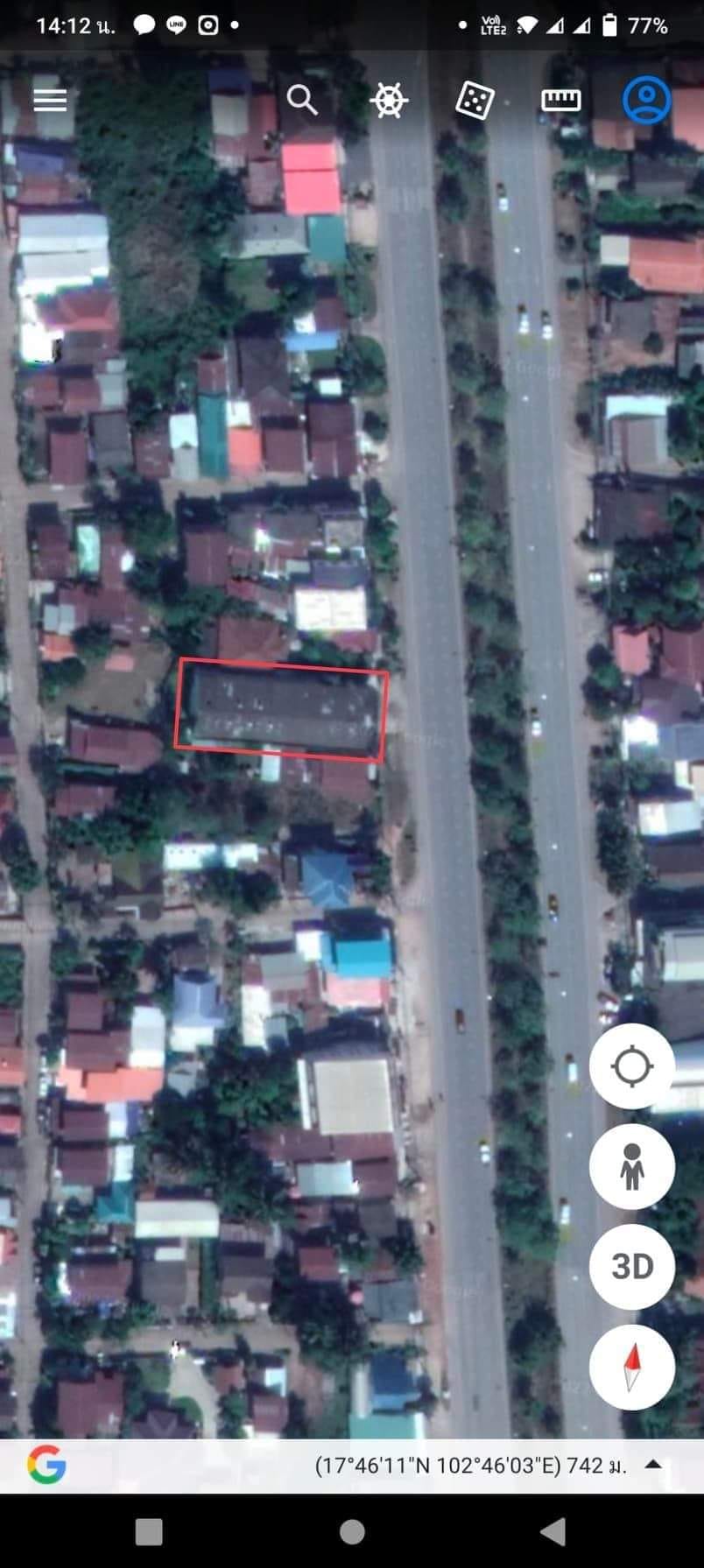Center map on my location
Image resolution: width=704 pixels, height=1568 pixels.
[x=632, y=1066]
